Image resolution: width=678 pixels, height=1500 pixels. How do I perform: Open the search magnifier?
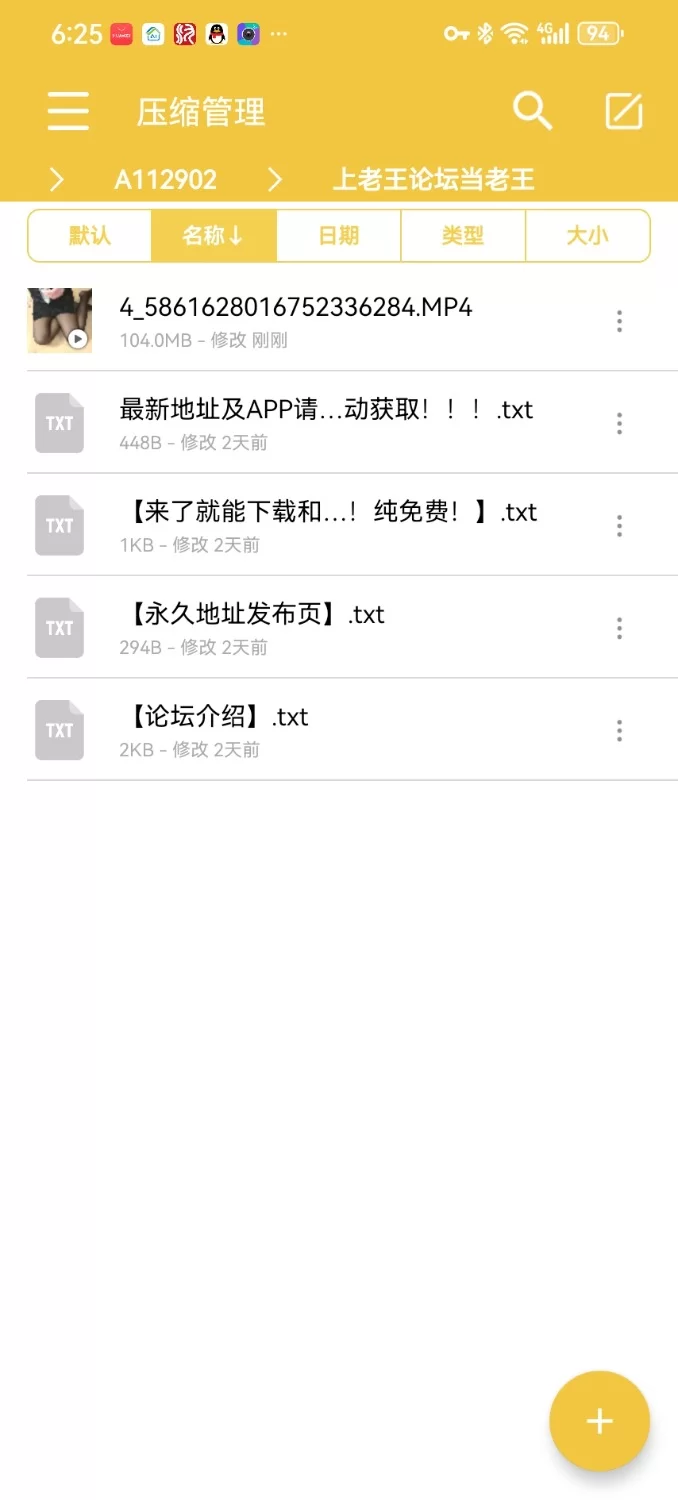pos(532,111)
